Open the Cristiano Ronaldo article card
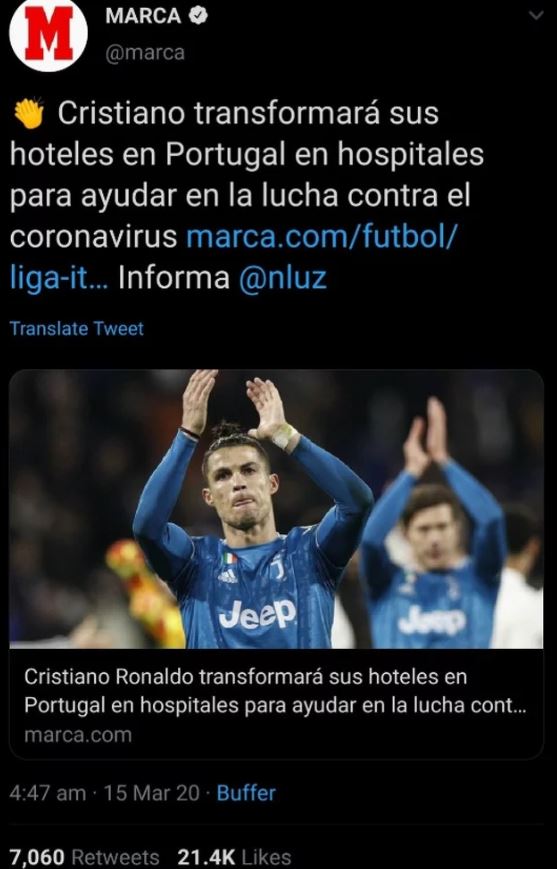557x869 pixels. tap(277, 564)
